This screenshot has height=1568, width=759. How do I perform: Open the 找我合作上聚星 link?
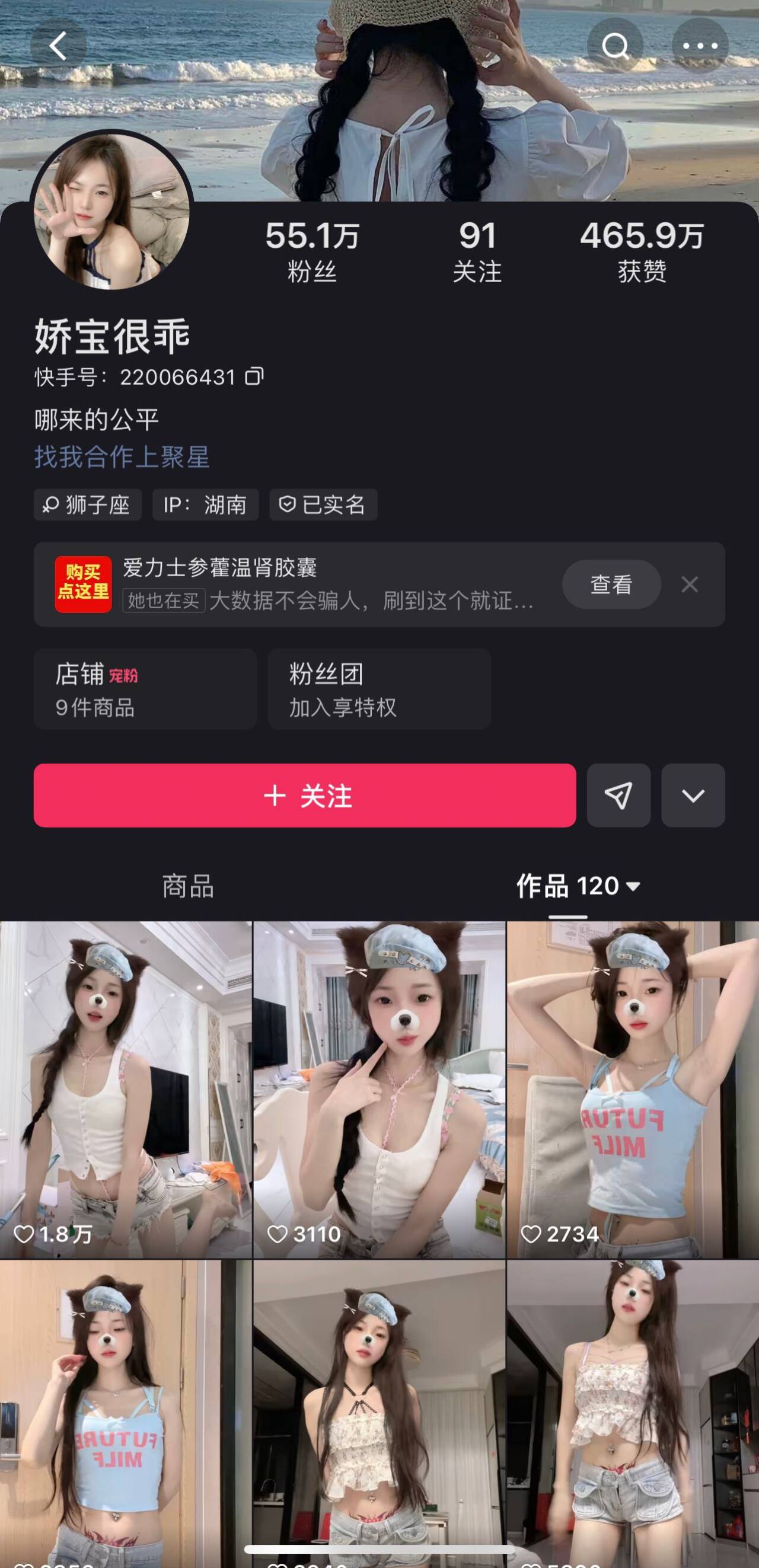(122, 456)
